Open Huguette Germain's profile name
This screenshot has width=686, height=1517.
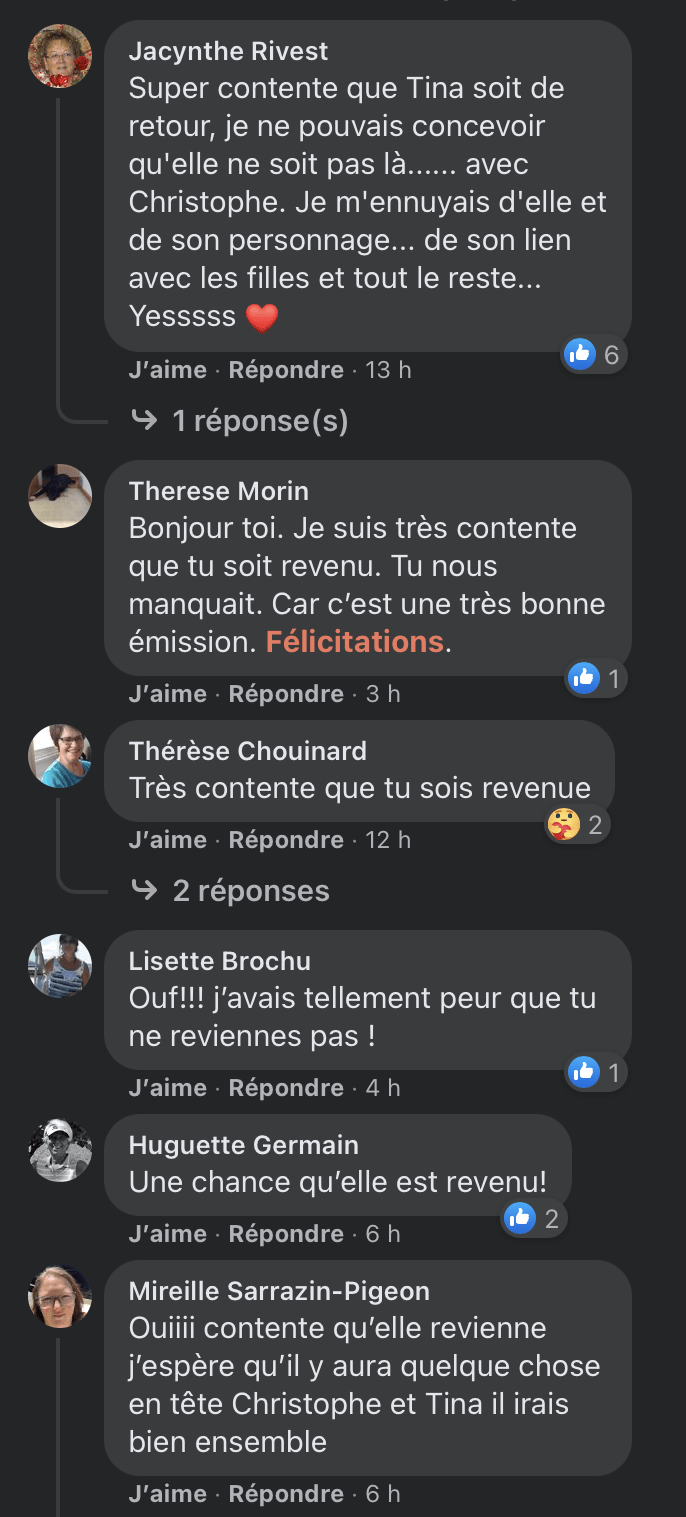[244, 1145]
